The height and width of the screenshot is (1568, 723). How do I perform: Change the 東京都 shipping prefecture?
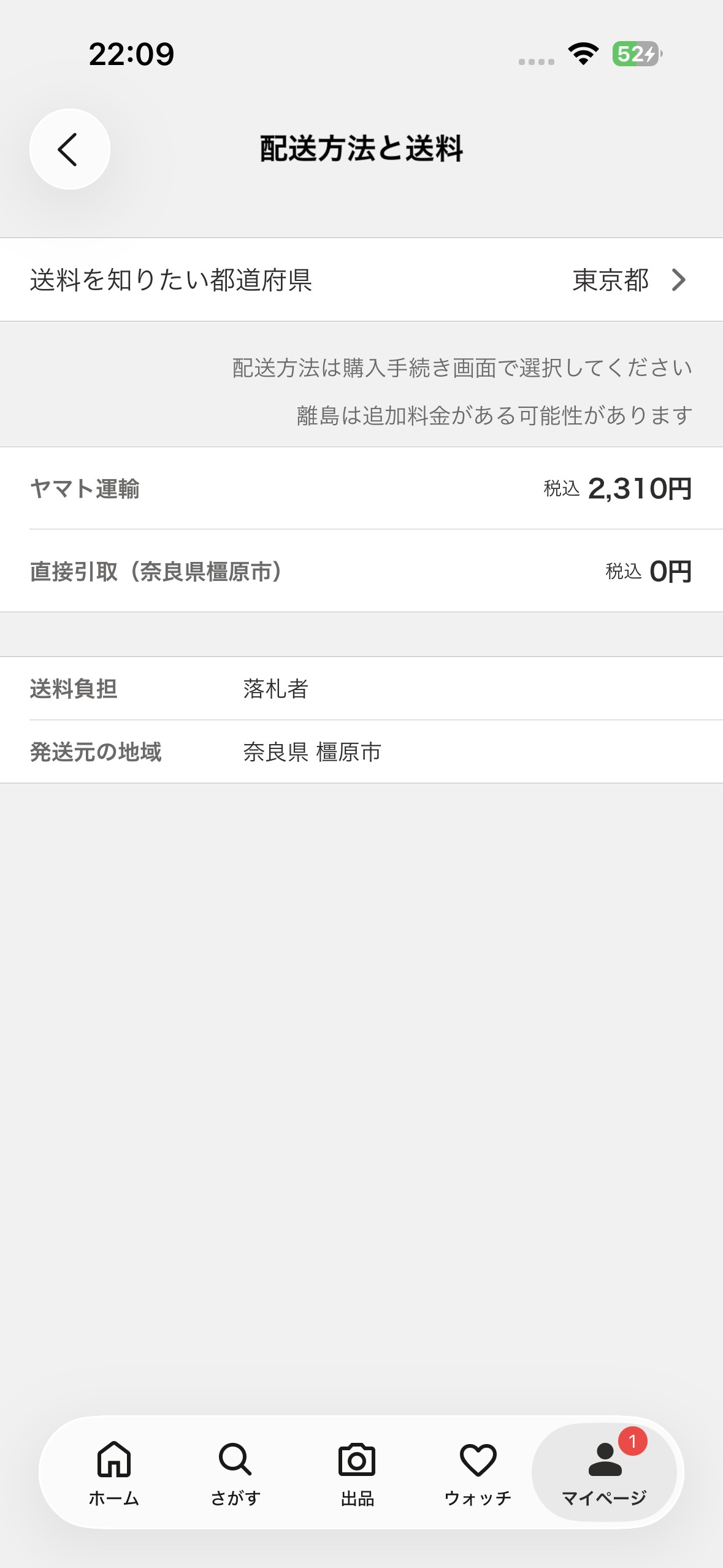(627, 280)
